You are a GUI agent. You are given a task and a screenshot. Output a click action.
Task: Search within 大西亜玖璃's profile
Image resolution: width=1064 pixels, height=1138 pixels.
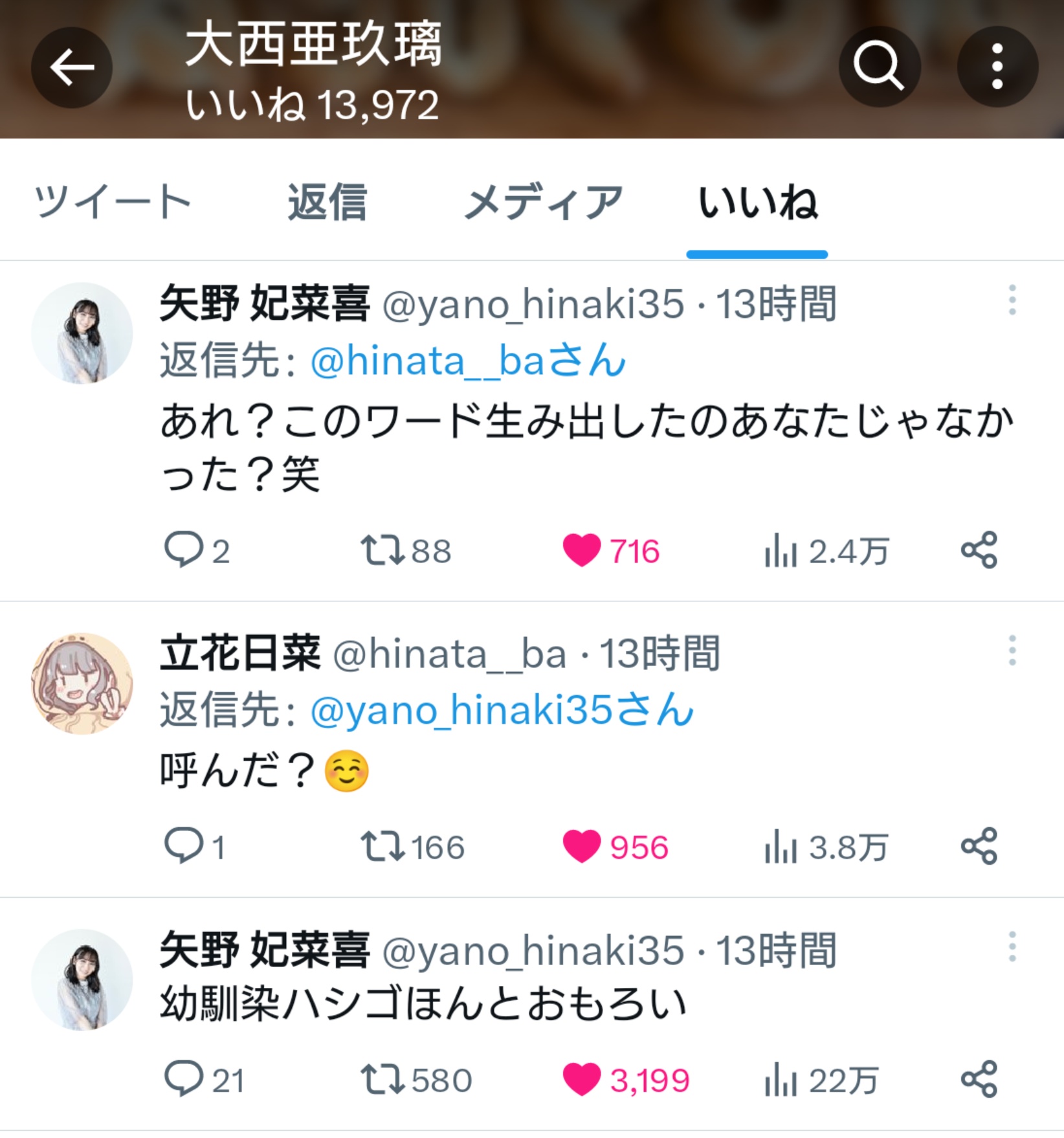(x=879, y=67)
